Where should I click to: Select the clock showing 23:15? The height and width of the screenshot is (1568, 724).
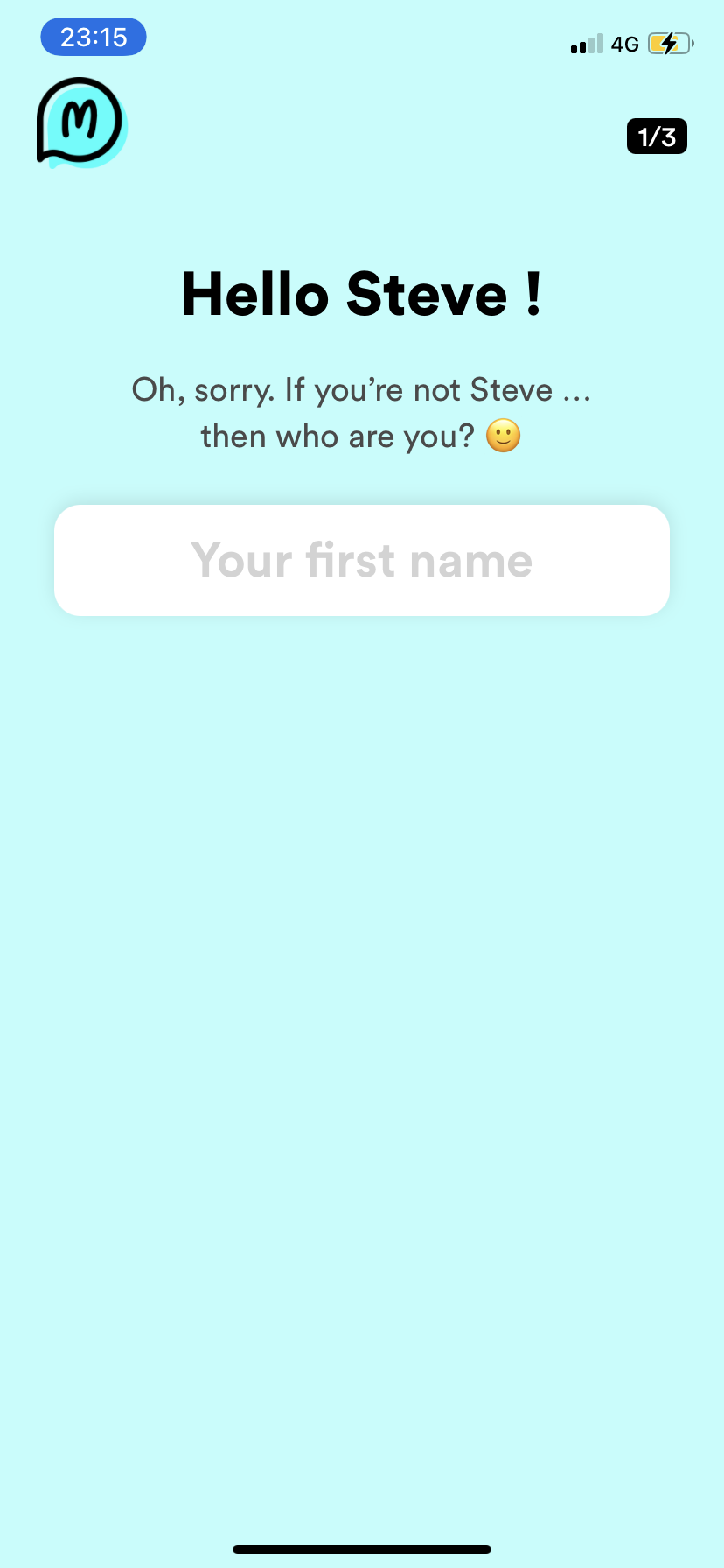93,37
